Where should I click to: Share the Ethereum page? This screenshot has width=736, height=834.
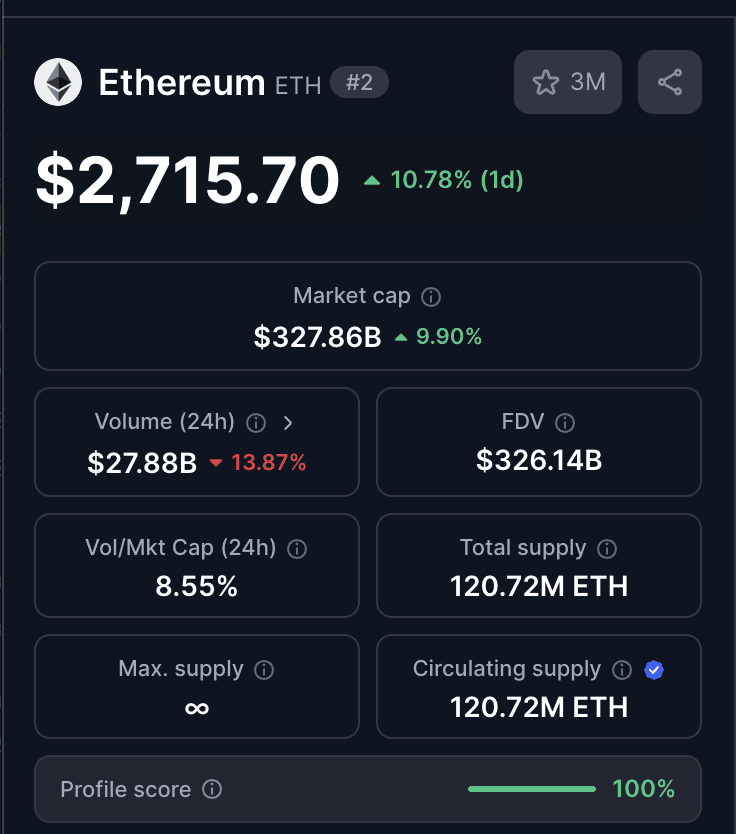pyautogui.click(x=670, y=82)
